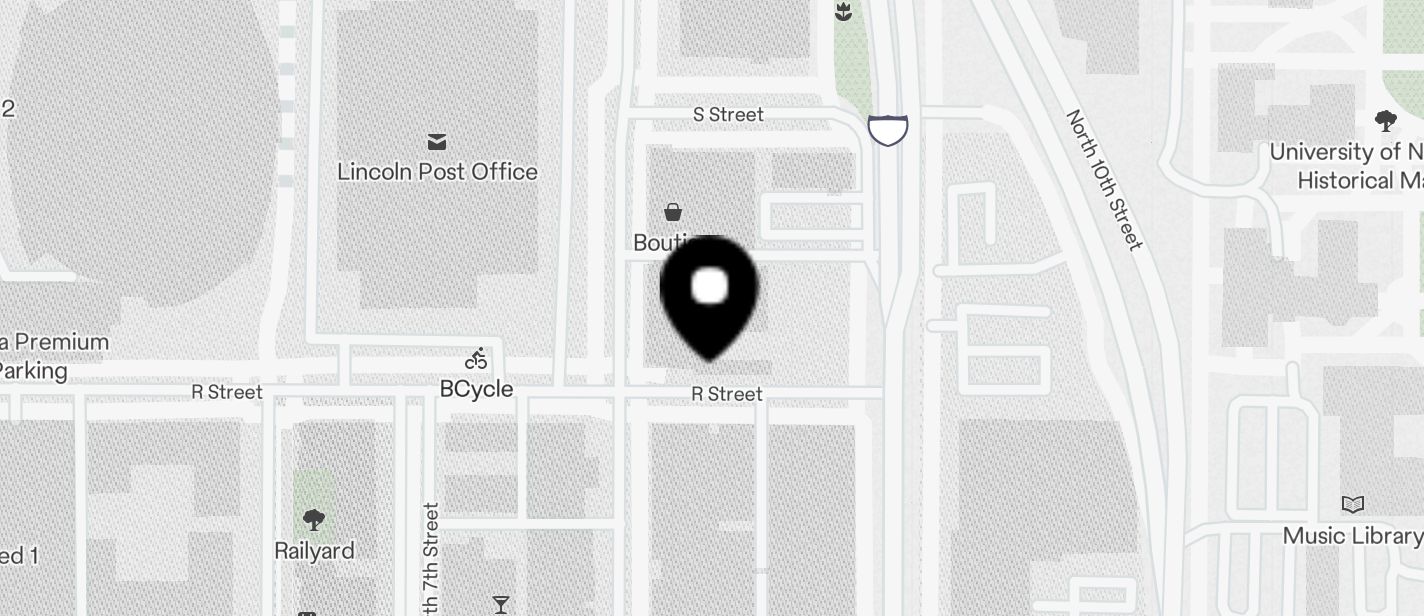Tap the black location pin marker
This screenshot has width=1424, height=616.
click(x=709, y=293)
